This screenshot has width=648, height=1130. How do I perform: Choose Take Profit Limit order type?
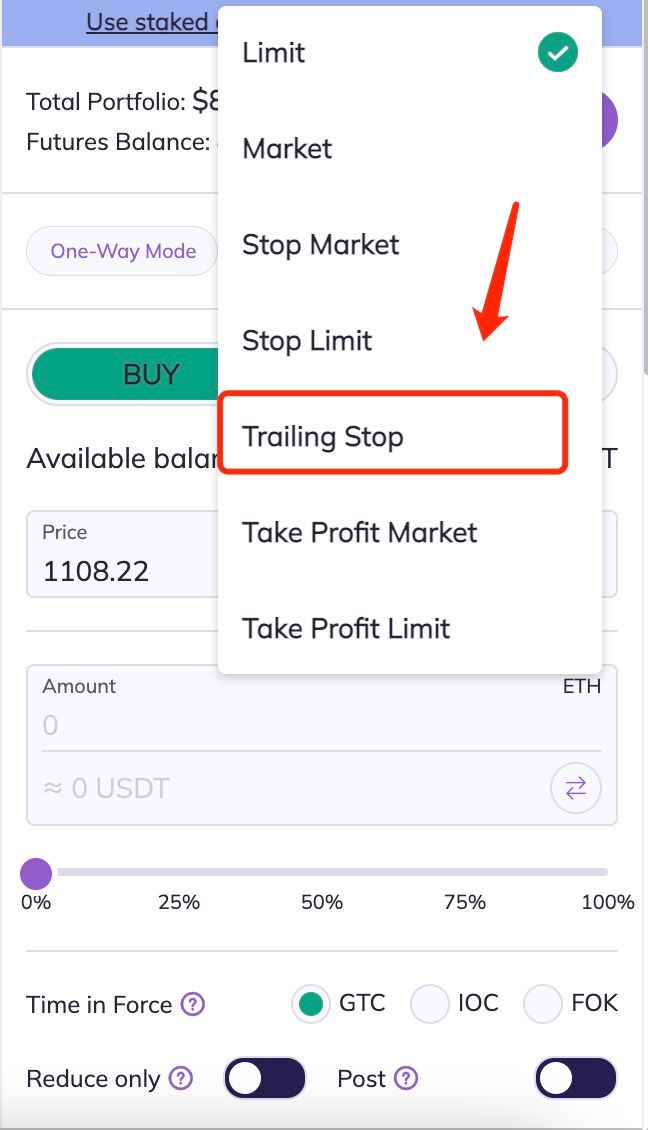(409, 628)
